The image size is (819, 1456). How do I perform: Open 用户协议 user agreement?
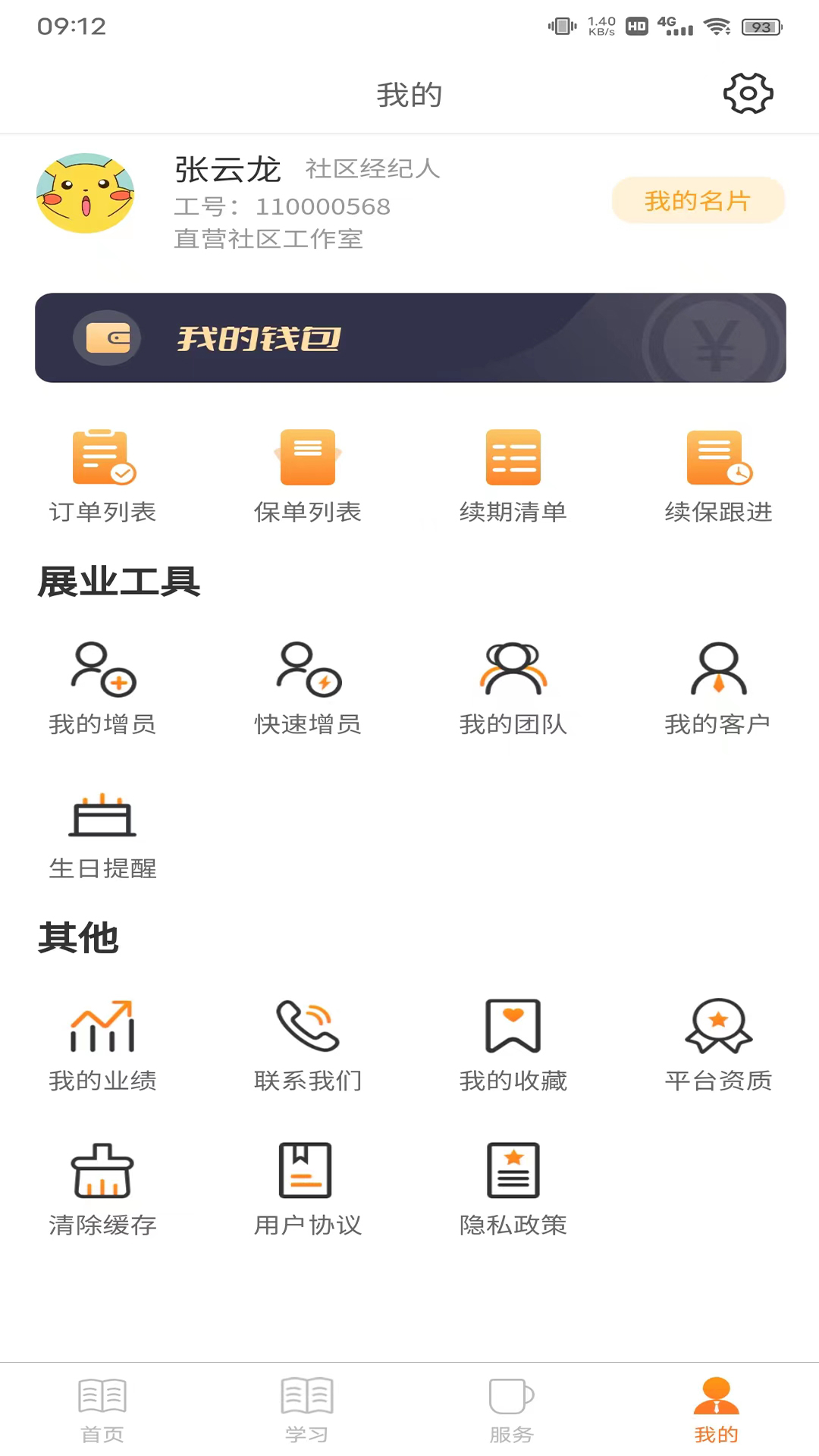tap(307, 1183)
